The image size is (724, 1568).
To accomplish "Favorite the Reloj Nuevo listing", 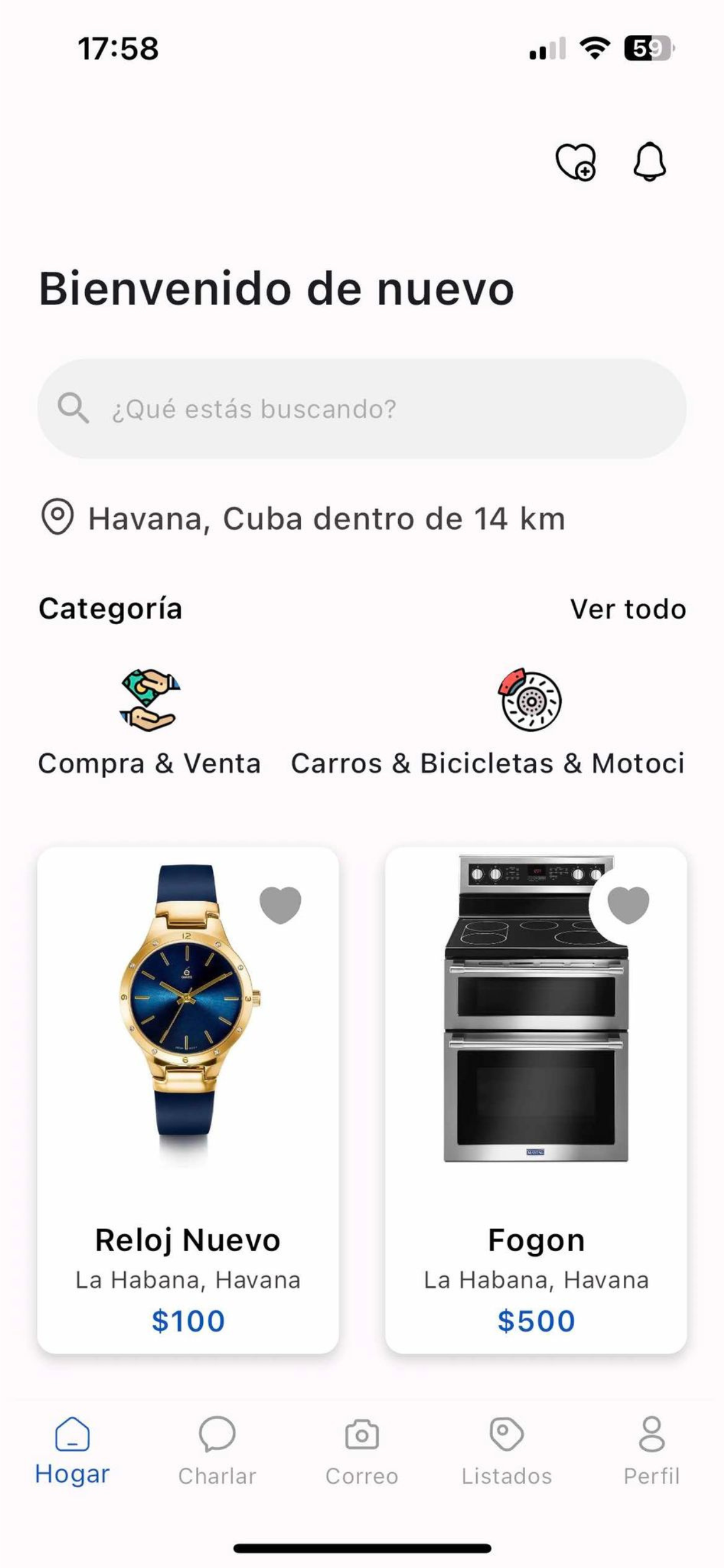I will tap(280, 905).
